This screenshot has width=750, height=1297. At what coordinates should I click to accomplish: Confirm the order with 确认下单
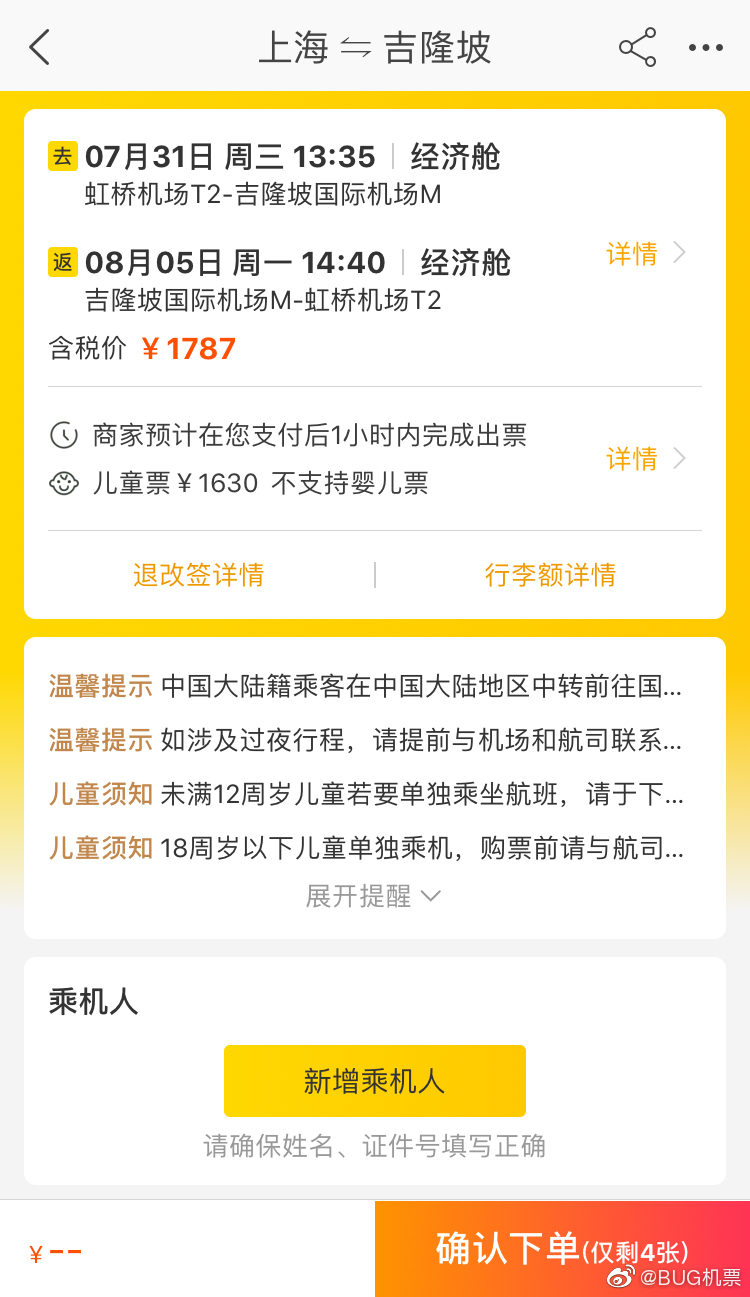(x=562, y=1249)
